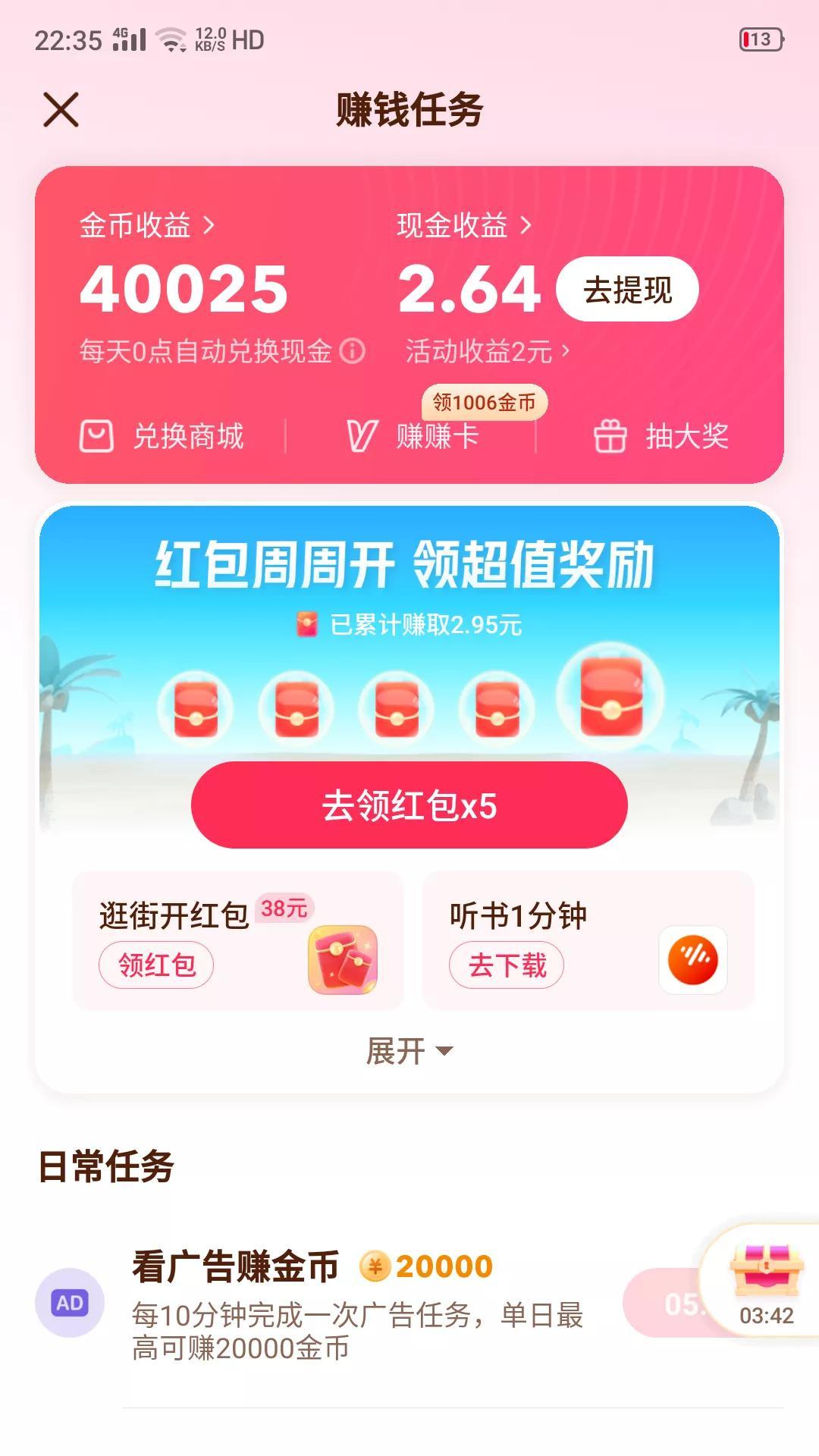Open 赚赚卡 to claim 1006 coins
The width and height of the screenshot is (819, 1456).
413,436
